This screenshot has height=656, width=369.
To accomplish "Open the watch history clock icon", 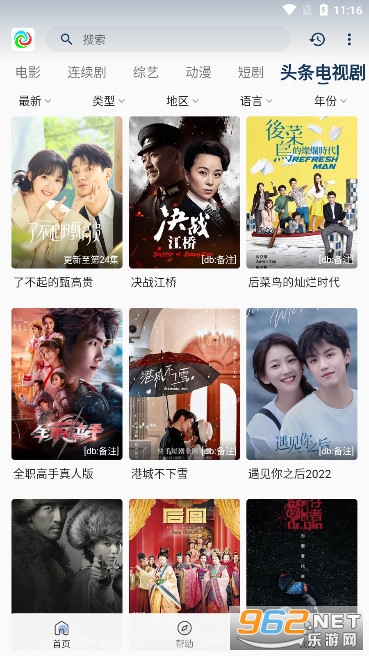I will 317,39.
